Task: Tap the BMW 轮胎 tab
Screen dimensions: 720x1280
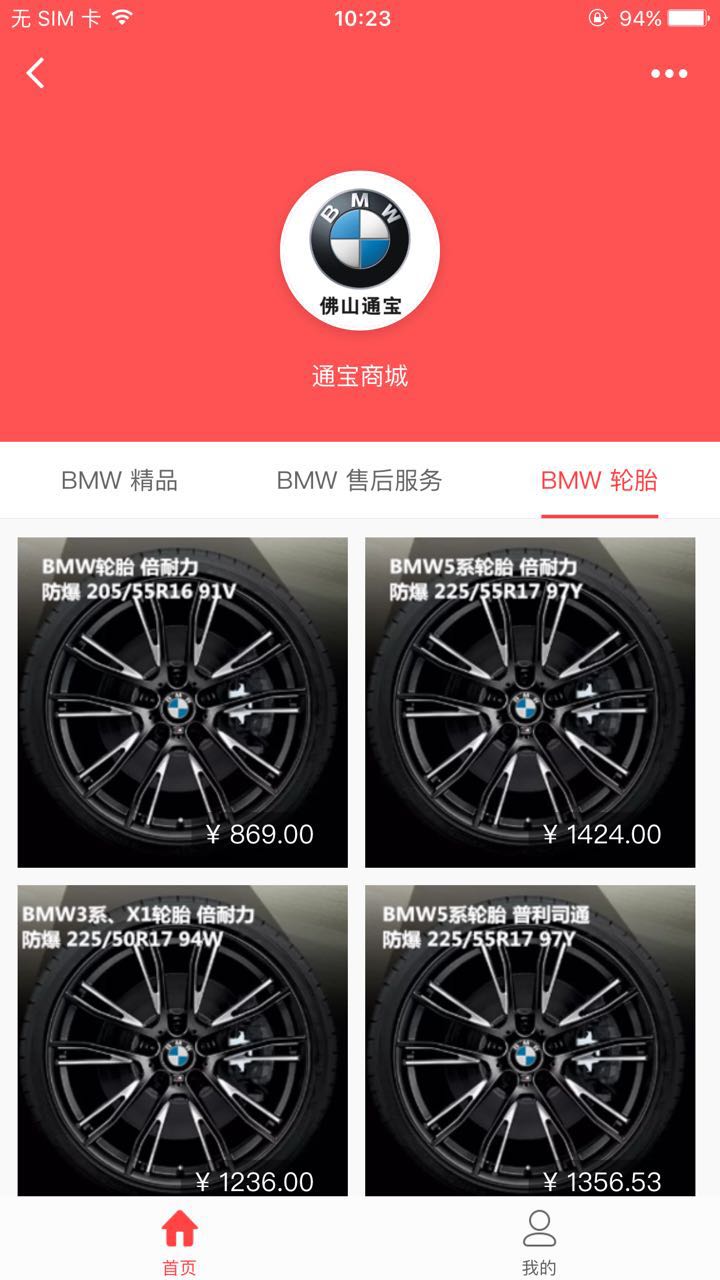Action: click(x=599, y=481)
